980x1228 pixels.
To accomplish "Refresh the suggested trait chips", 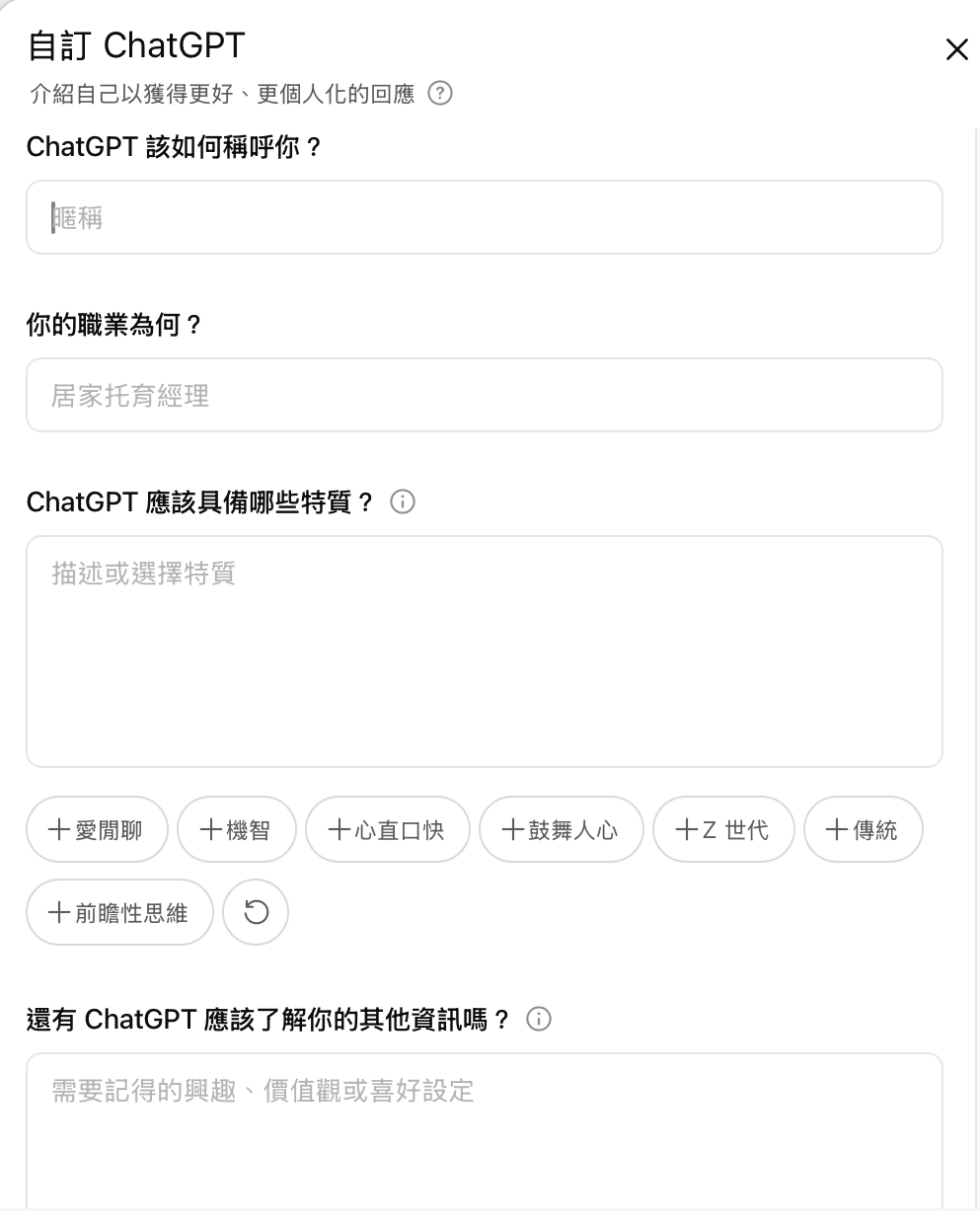I will tap(256, 912).
